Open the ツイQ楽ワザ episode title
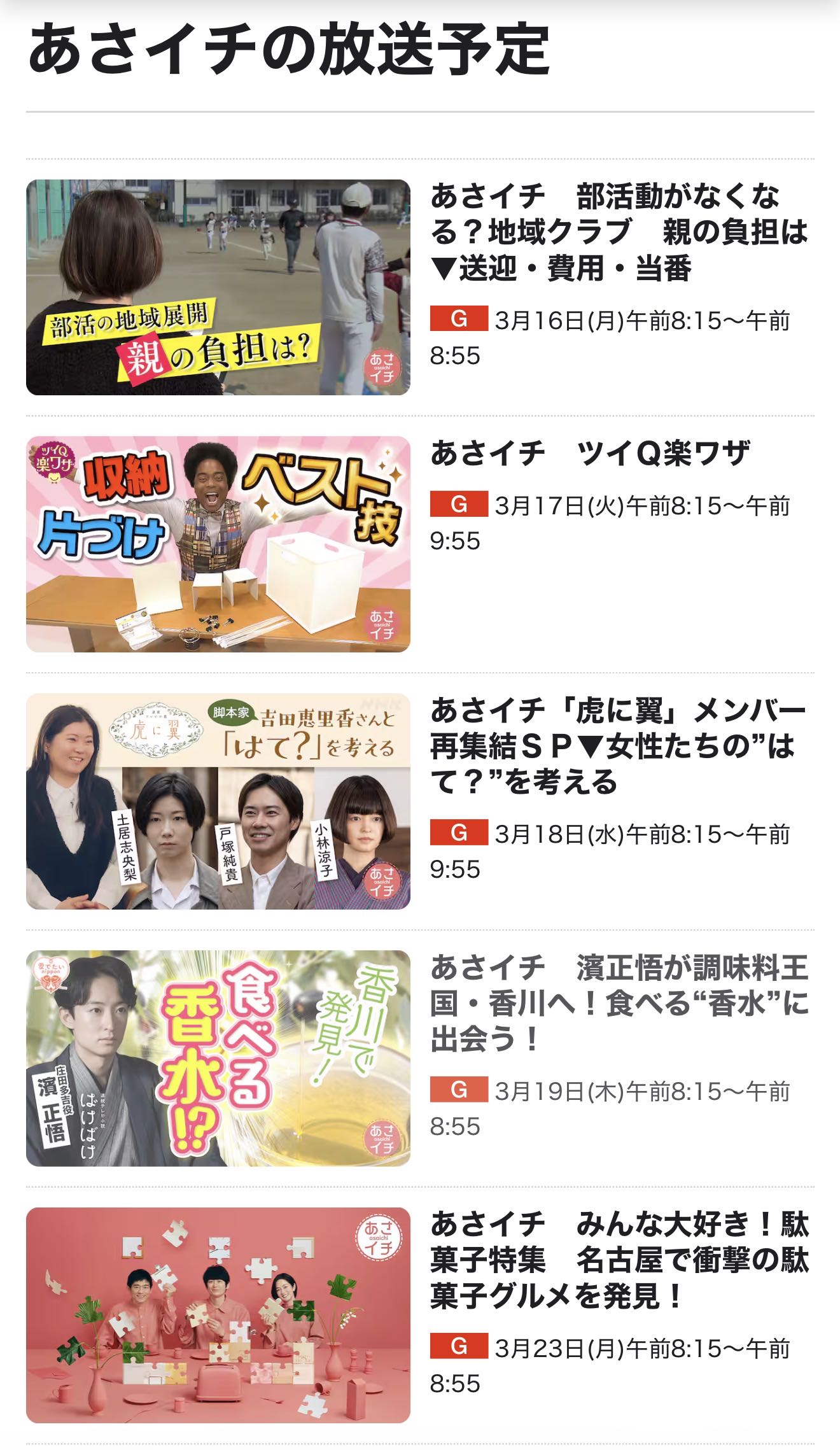The image size is (840, 1450). click(x=590, y=454)
